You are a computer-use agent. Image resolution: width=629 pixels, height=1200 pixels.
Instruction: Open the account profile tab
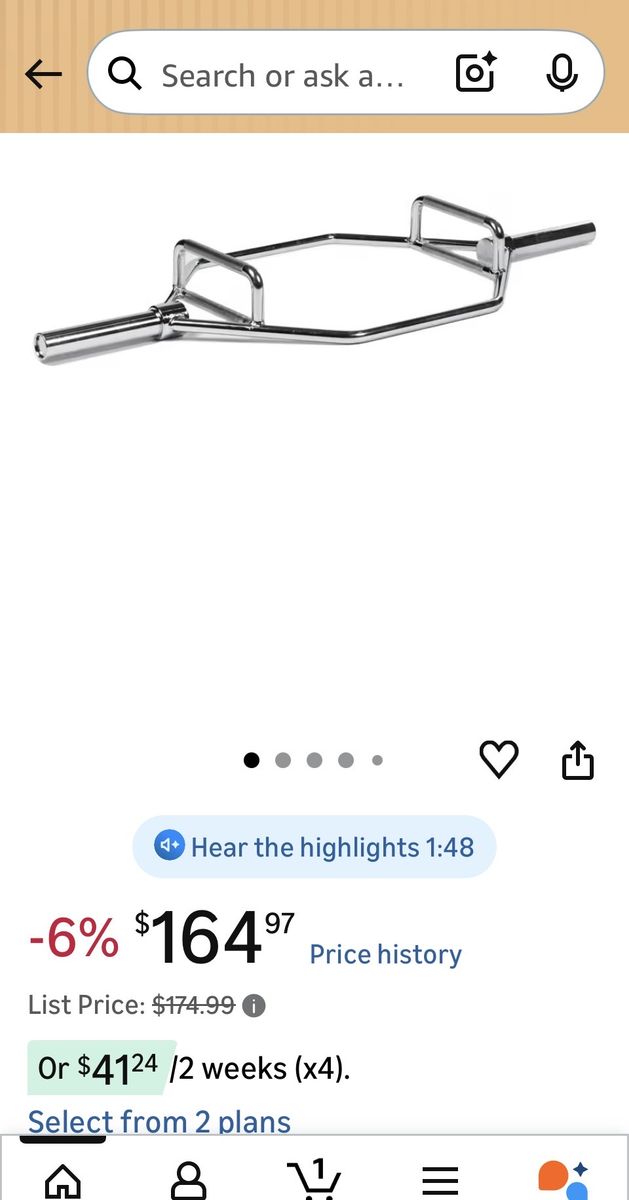pos(188,1181)
